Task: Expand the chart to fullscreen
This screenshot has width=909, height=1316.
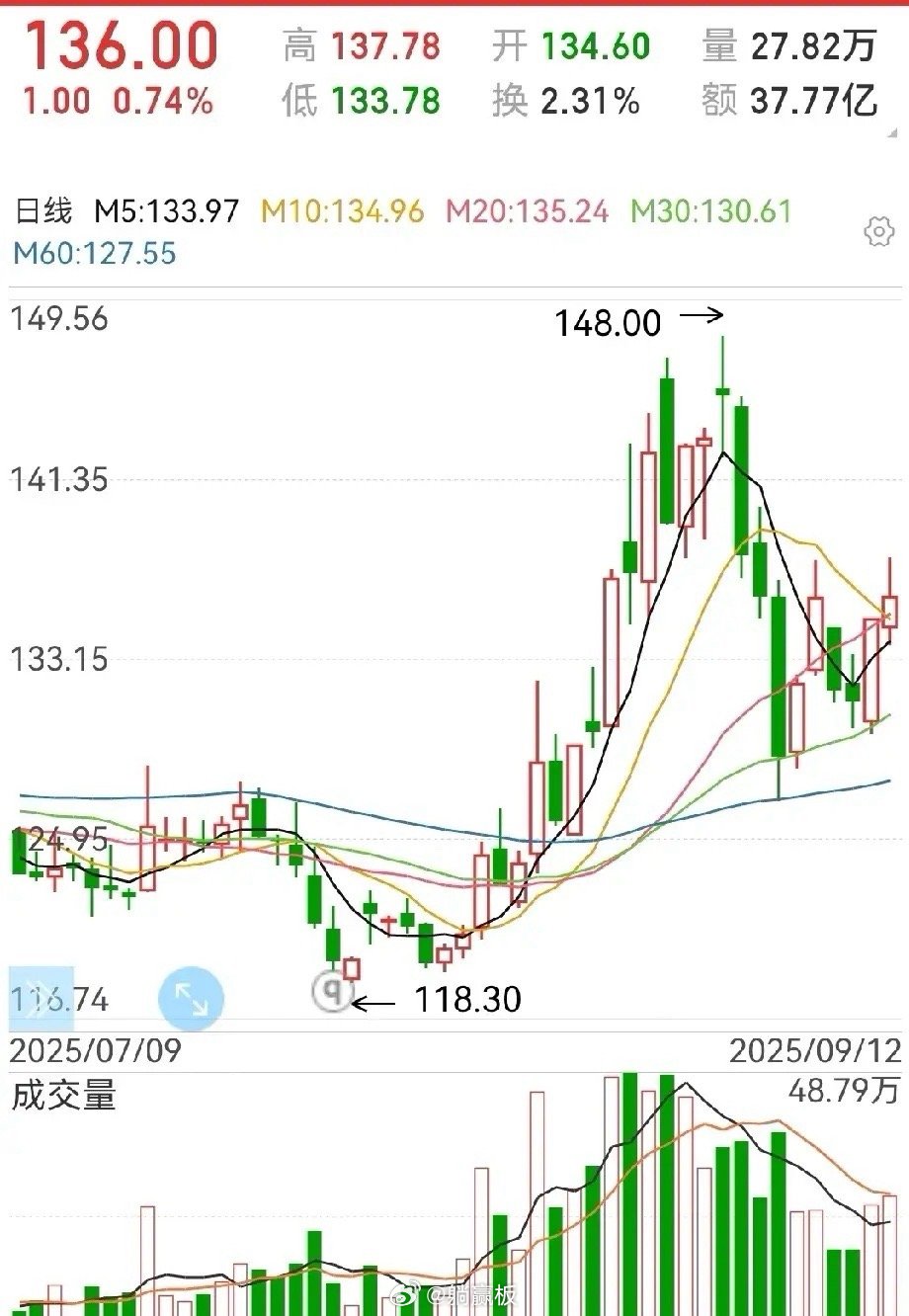Action: click(191, 999)
